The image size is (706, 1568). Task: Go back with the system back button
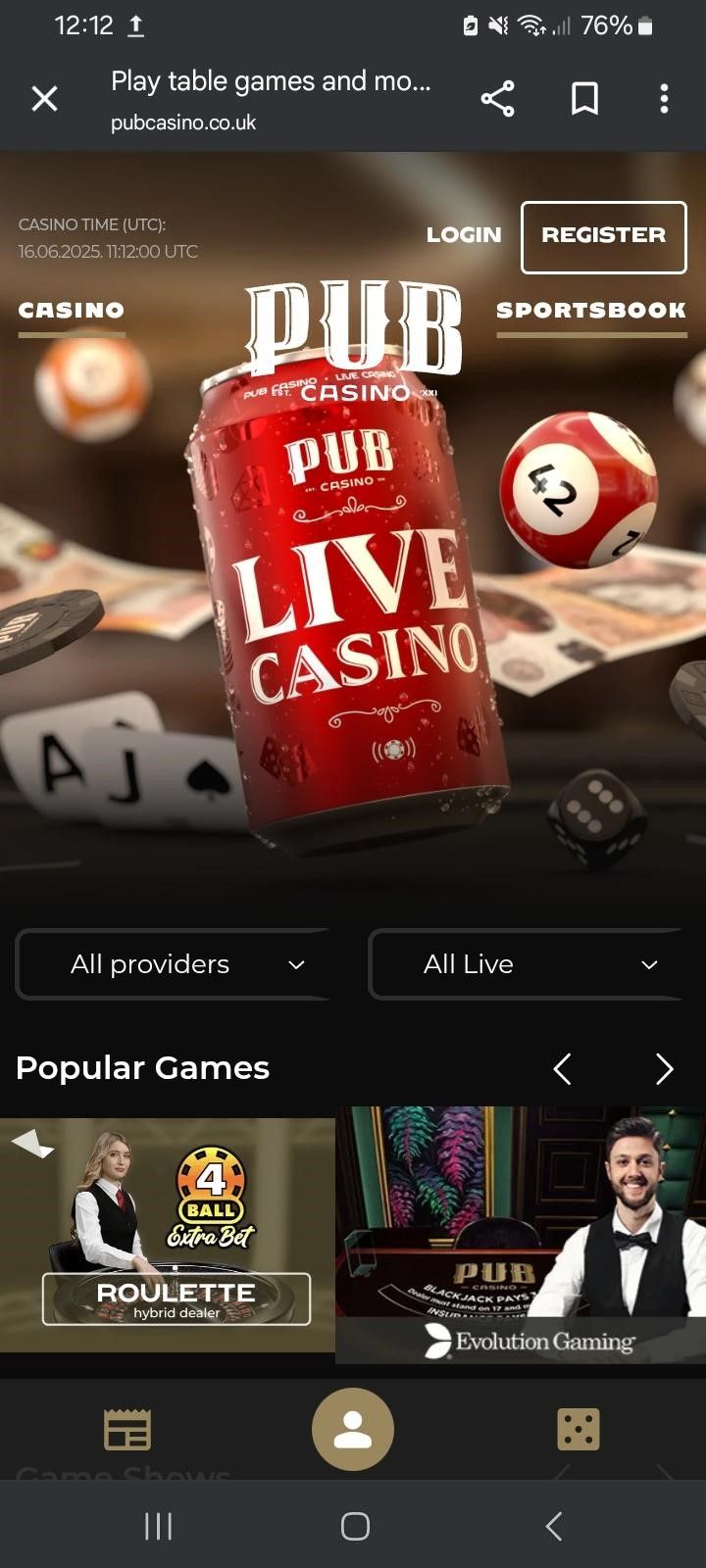pos(553,1526)
